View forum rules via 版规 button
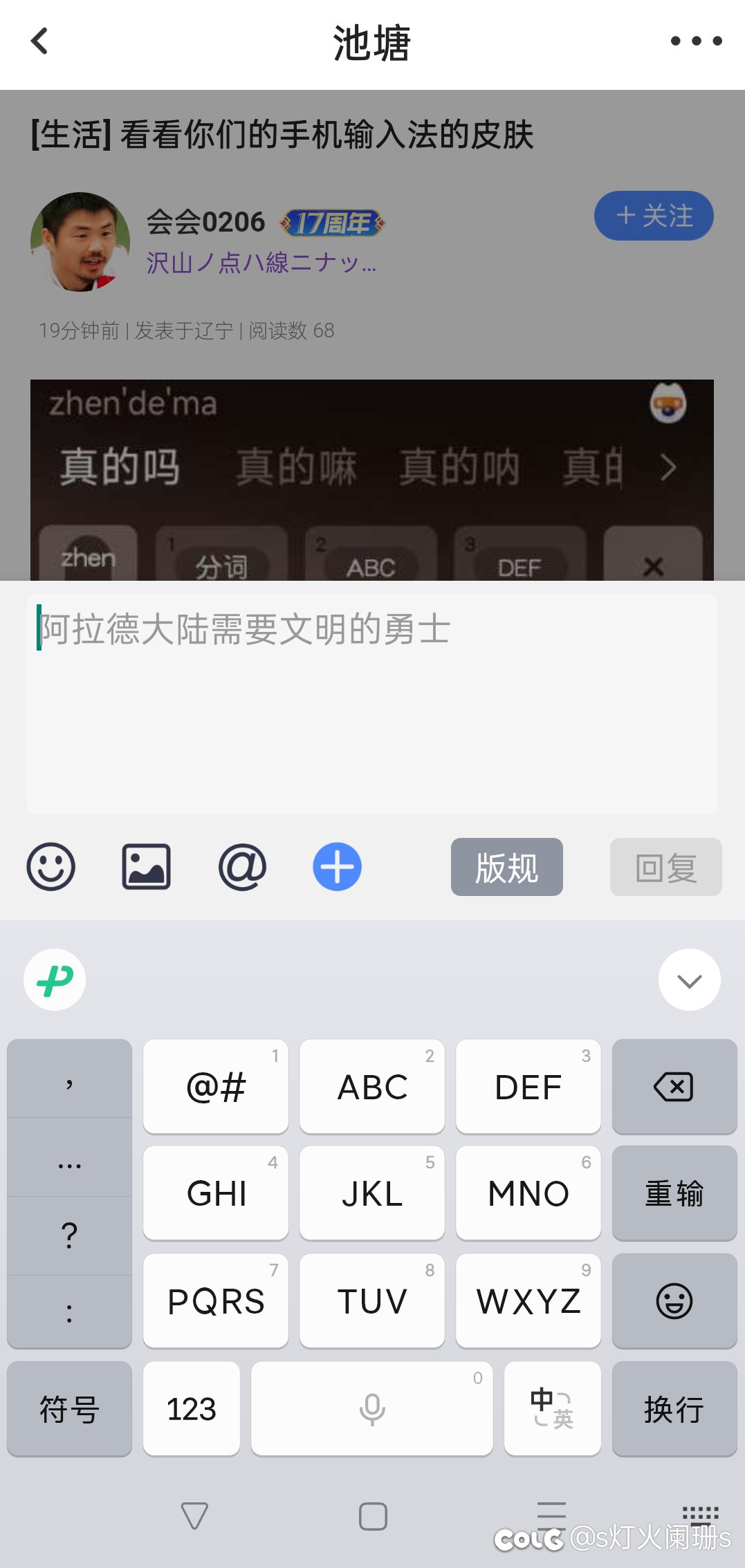745x1568 pixels. (x=507, y=867)
